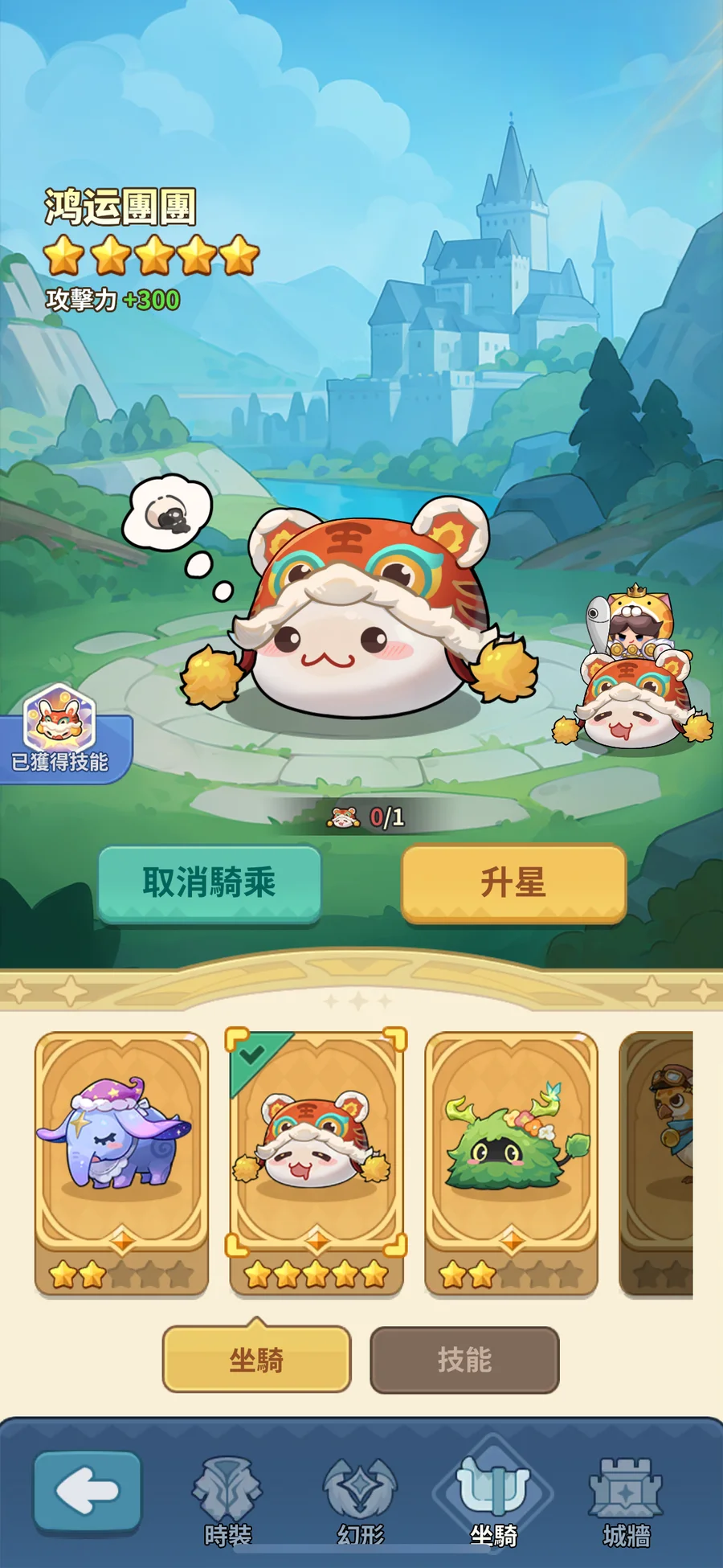Select the green bush mount card
The height and width of the screenshot is (1568, 723).
[512, 1161]
